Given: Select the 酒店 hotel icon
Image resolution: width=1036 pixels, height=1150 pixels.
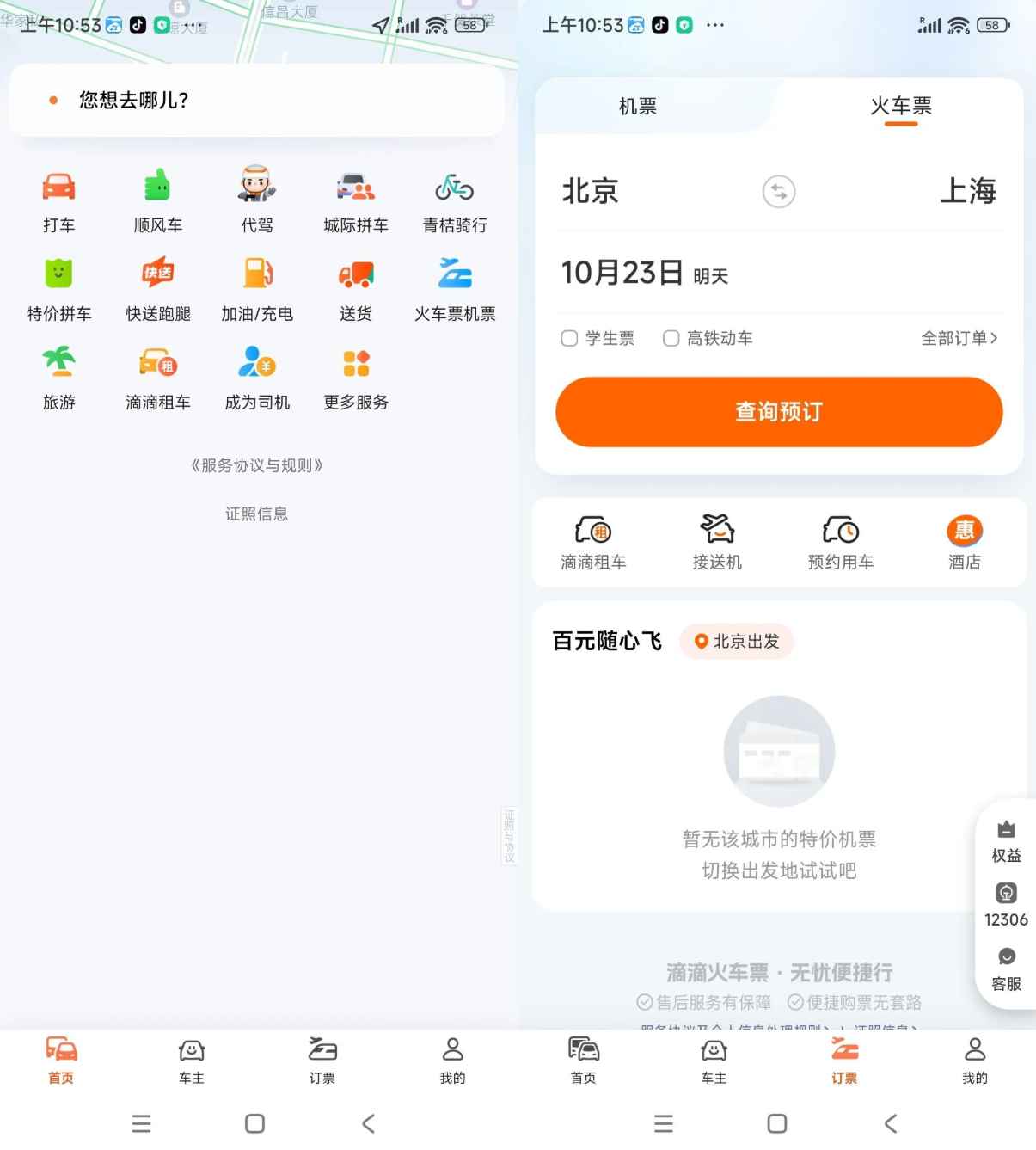Looking at the screenshot, I should [964, 542].
